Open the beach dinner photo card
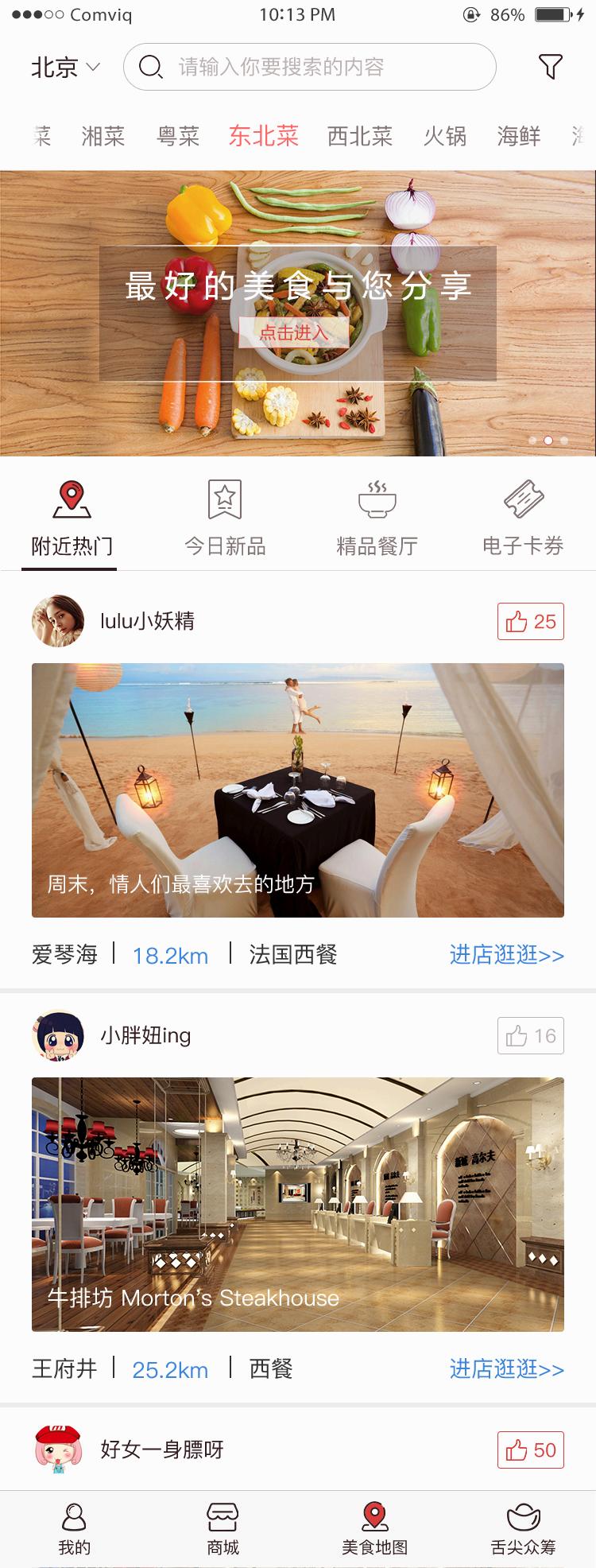Viewport: 596px width, 1568px height. pyautogui.click(x=298, y=790)
